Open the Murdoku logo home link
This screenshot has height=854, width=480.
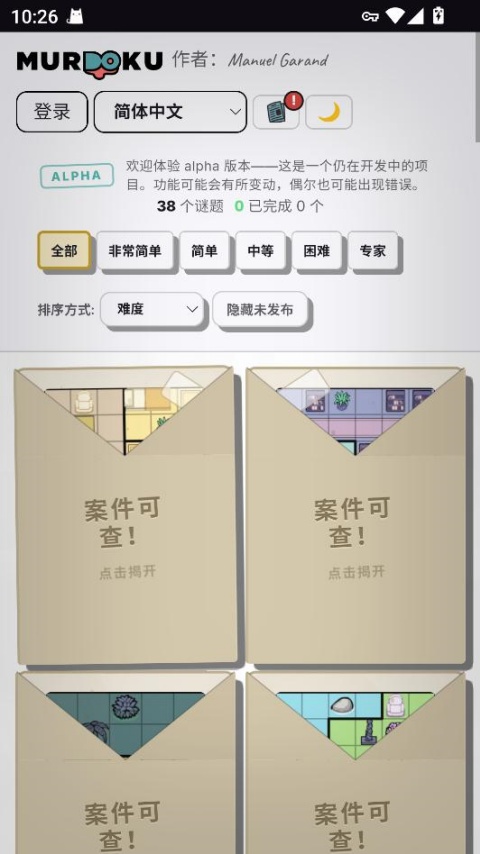coord(90,62)
